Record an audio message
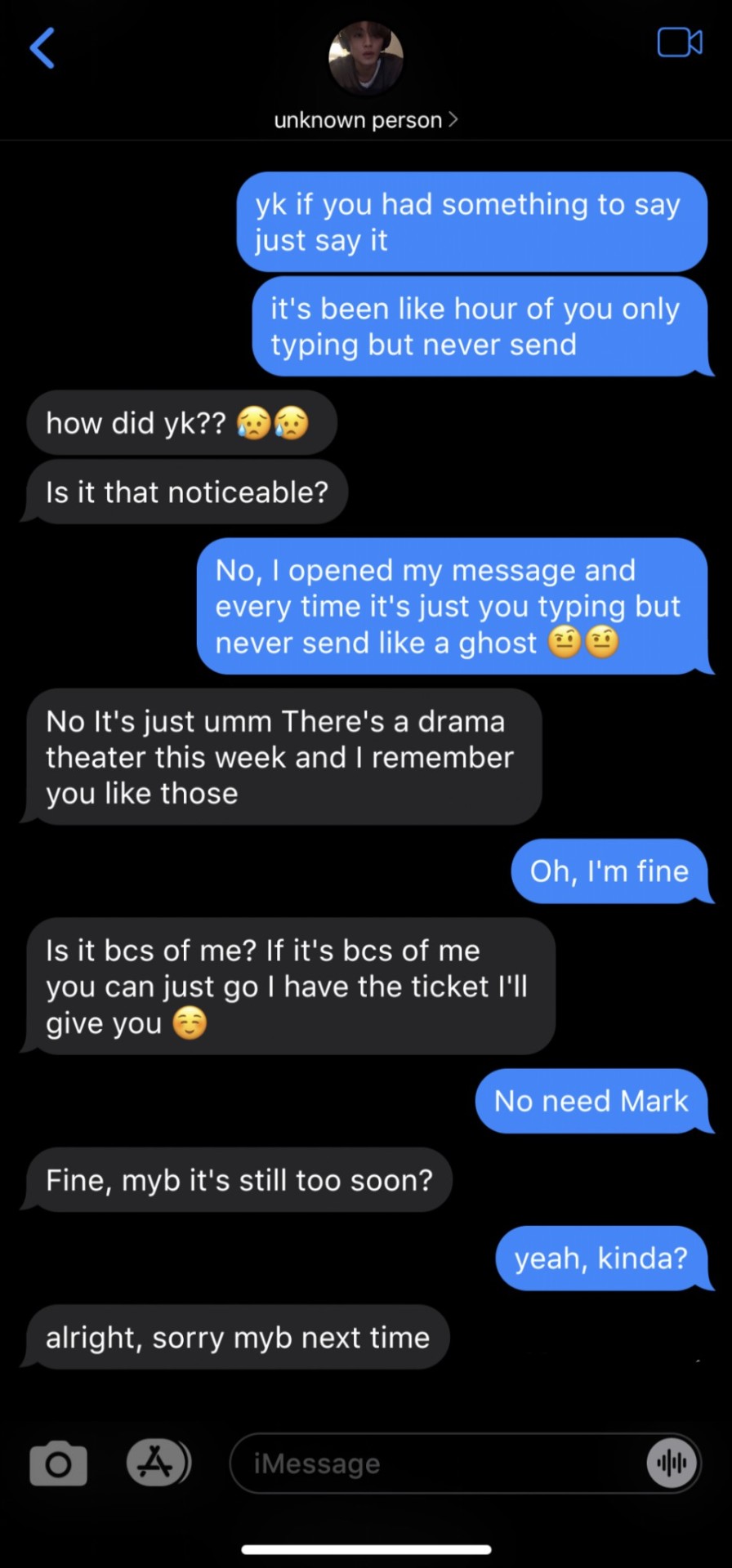Viewport: 732px width, 1568px height. 672,1463
